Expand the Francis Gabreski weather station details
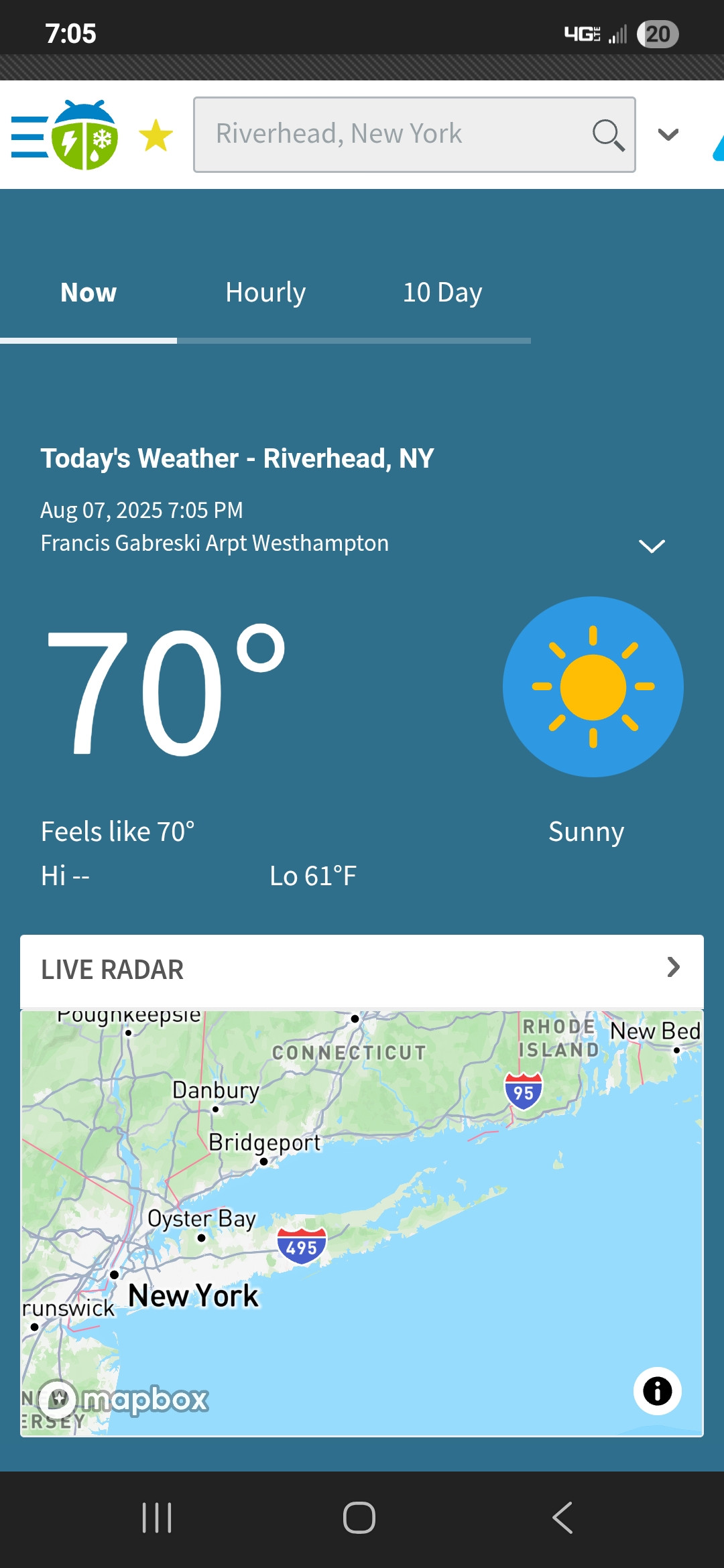Viewport: 724px width, 1568px height. coord(652,546)
